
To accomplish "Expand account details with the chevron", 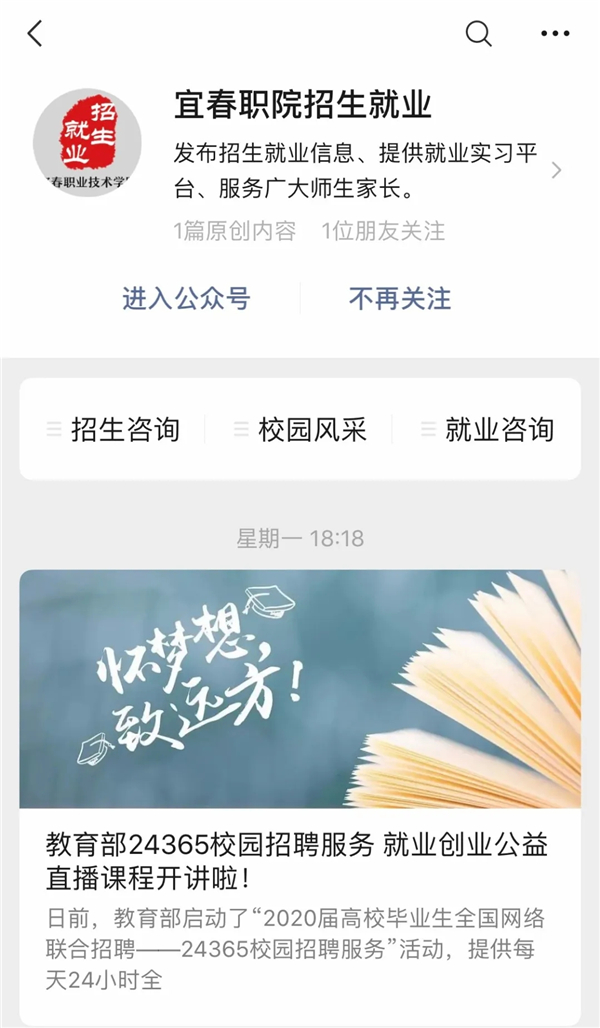I will coord(557,171).
